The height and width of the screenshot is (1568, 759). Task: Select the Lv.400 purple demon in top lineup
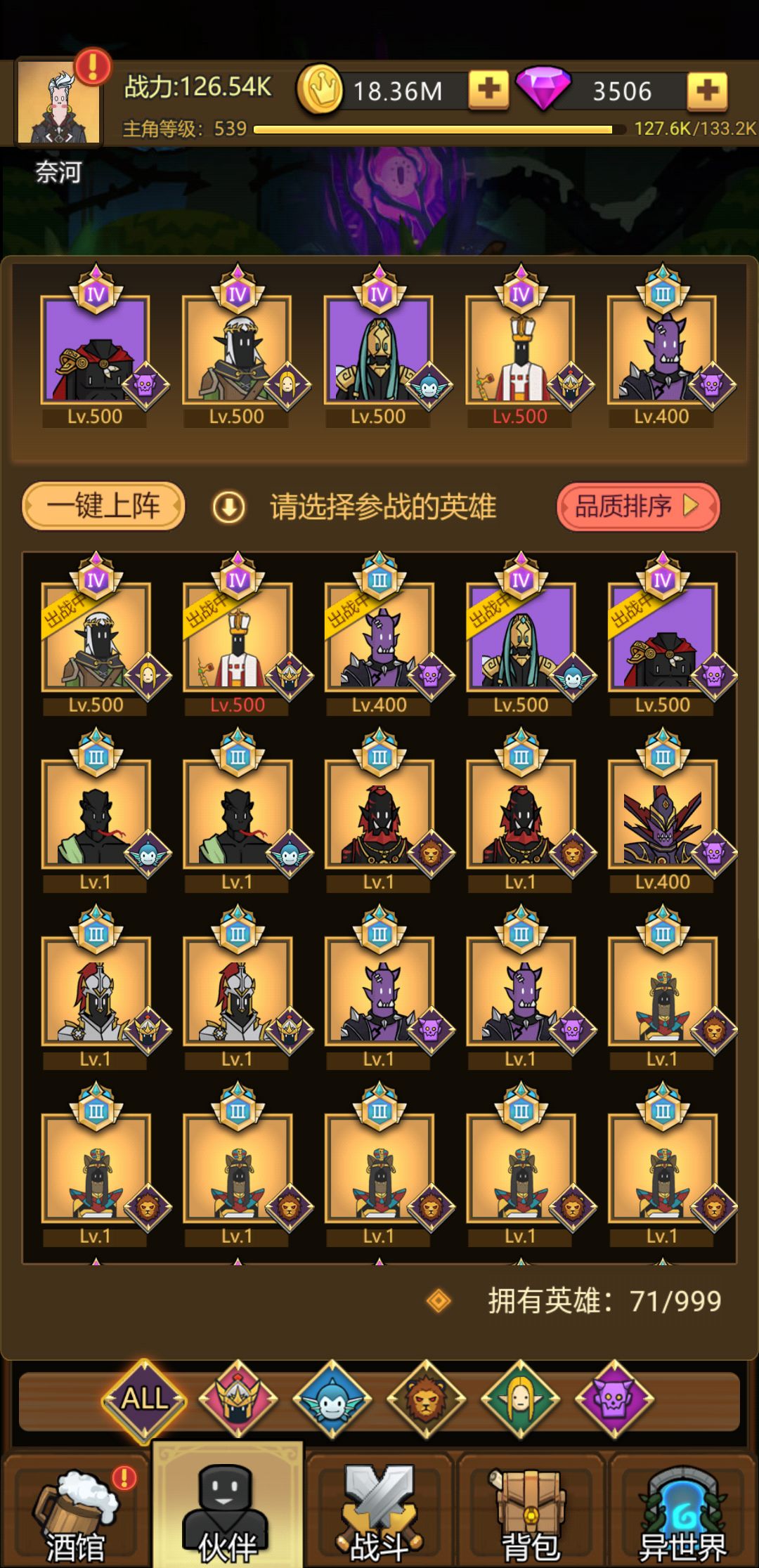point(661,351)
